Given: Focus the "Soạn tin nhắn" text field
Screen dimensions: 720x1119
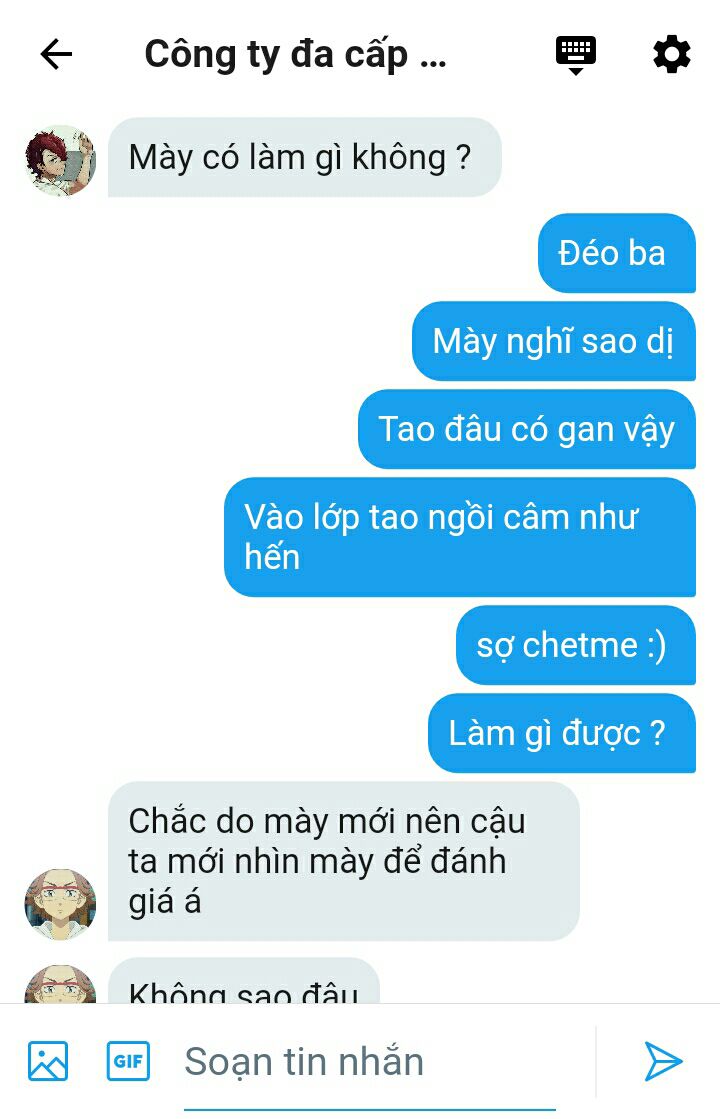Looking at the screenshot, I should tap(370, 1061).
